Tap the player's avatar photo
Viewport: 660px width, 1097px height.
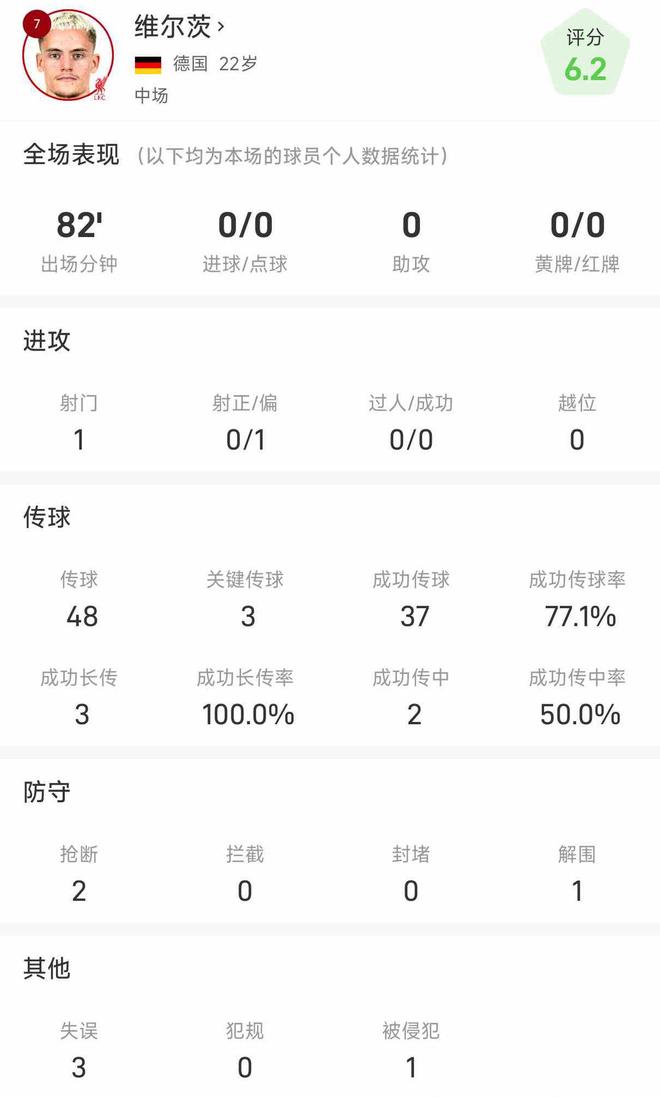(x=68, y=55)
